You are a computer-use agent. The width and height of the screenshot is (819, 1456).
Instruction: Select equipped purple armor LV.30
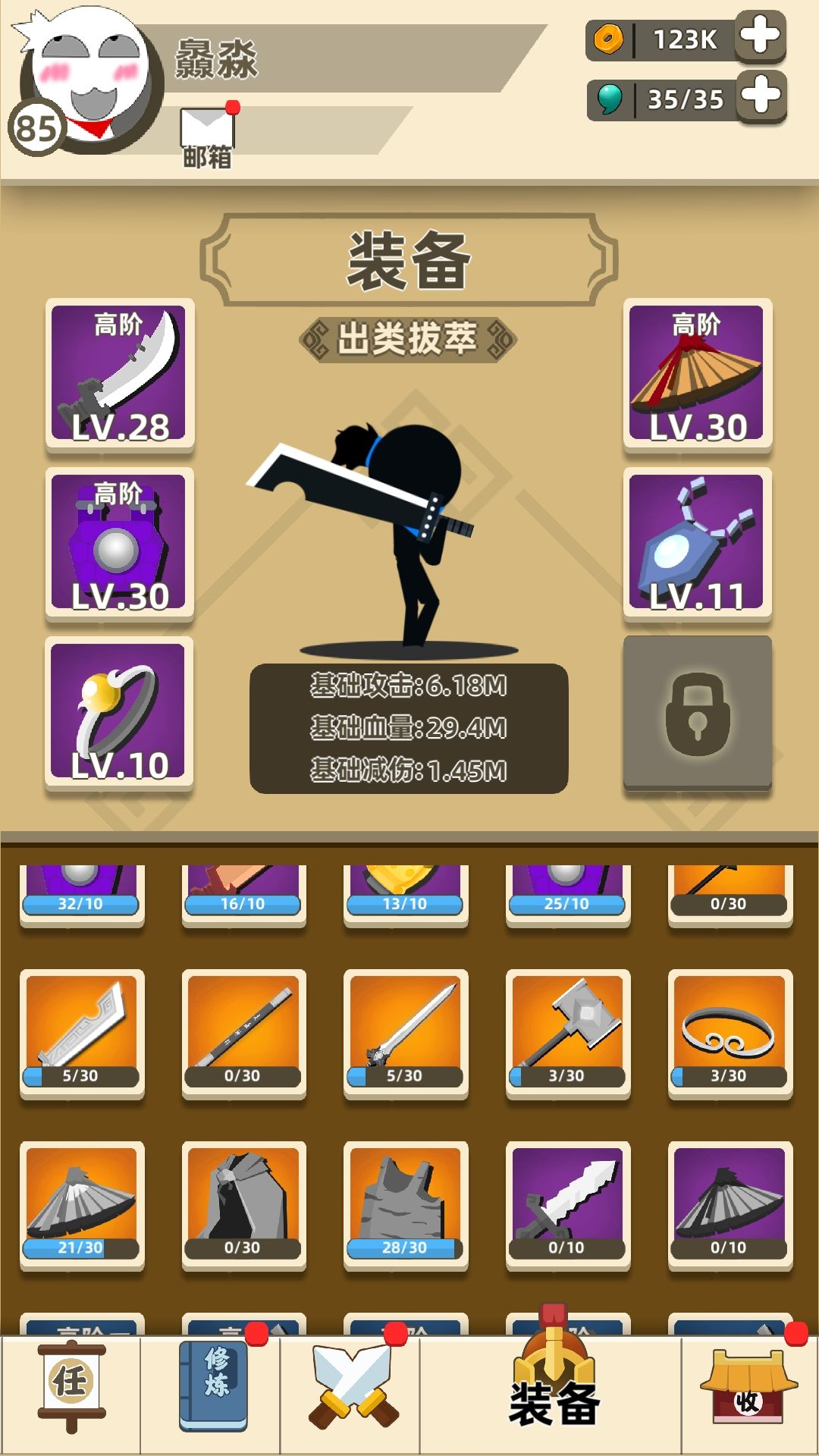click(120, 544)
